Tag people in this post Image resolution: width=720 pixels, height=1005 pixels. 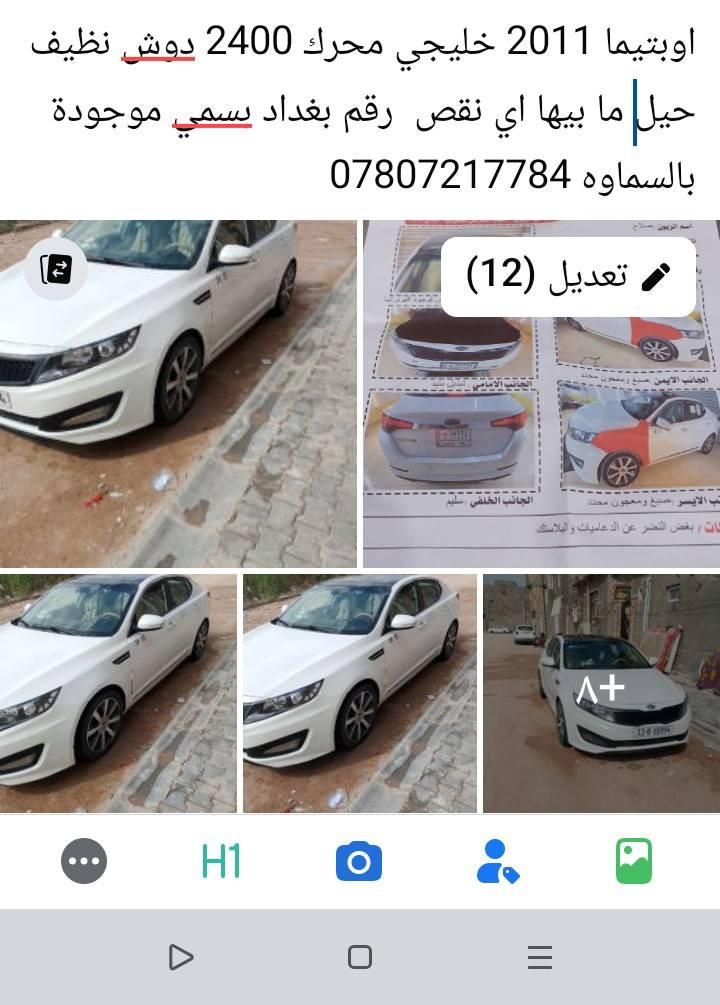(x=497, y=861)
